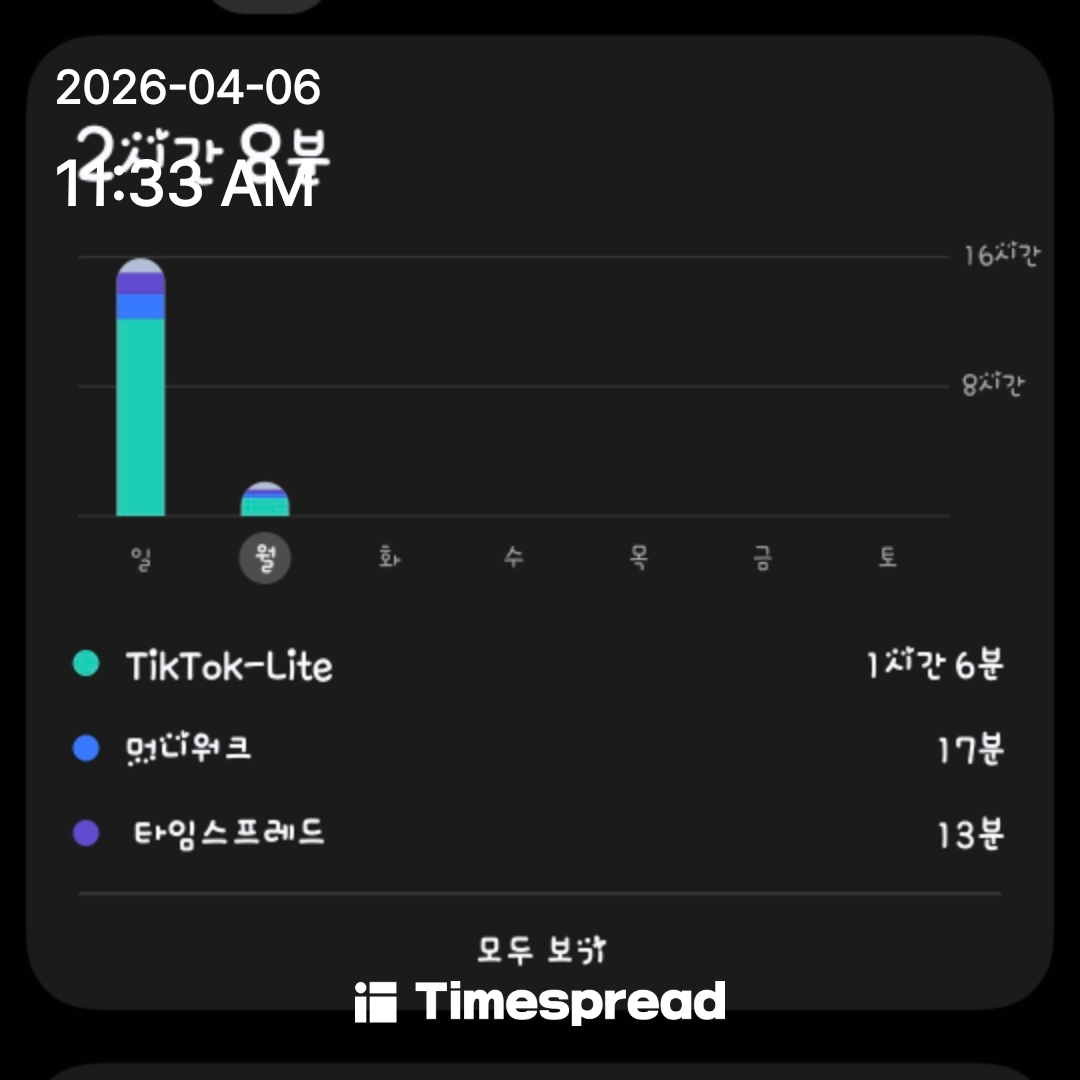1080x1080 pixels.
Task: Show Friday (금) screen time
Action: click(x=762, y=558)
